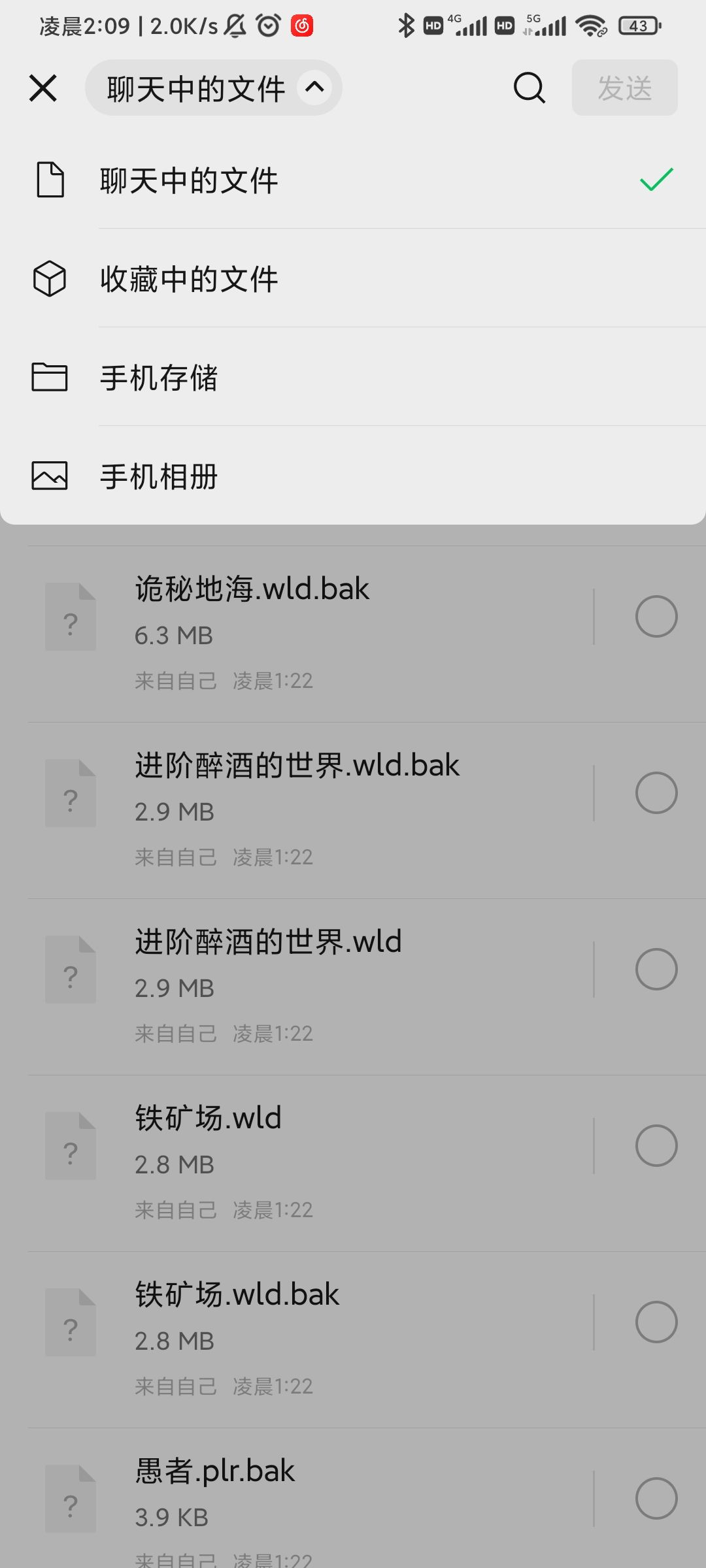The image size is (706, 1568).
Task: Click the file icon of 诡秘地海.wld.bak
Action: (x=70, y=615)
